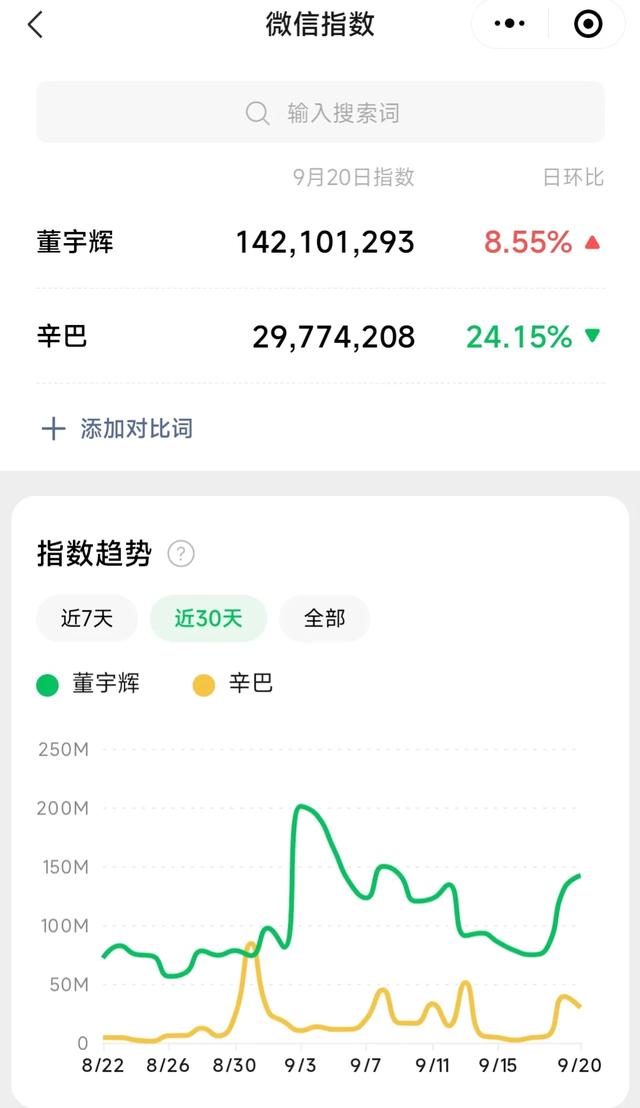Switch to the 近7天 range

(87, 618)
